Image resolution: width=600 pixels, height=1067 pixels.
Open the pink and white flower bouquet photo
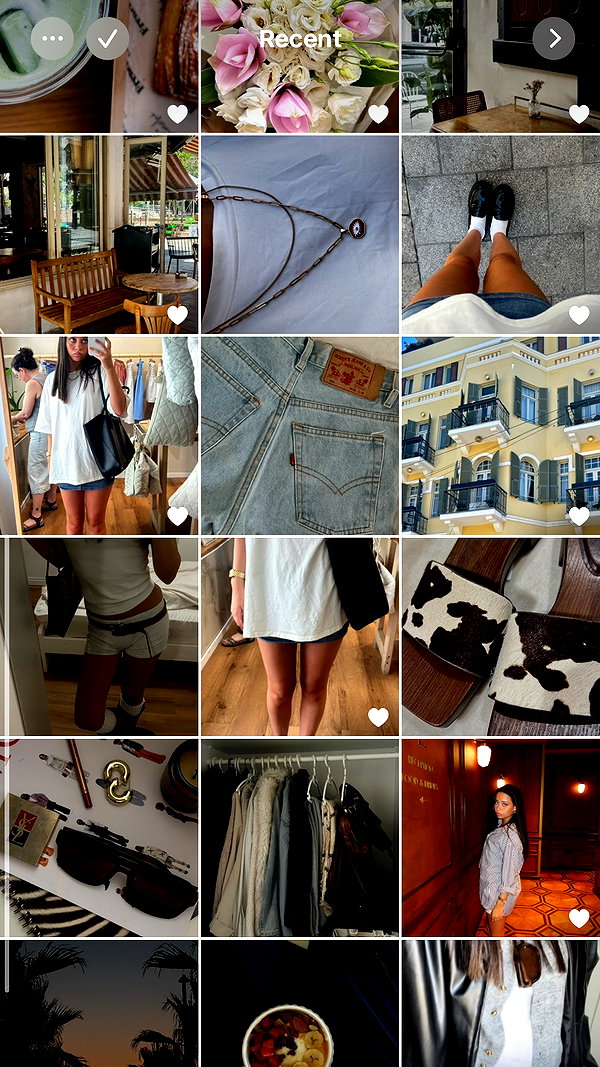300,66
